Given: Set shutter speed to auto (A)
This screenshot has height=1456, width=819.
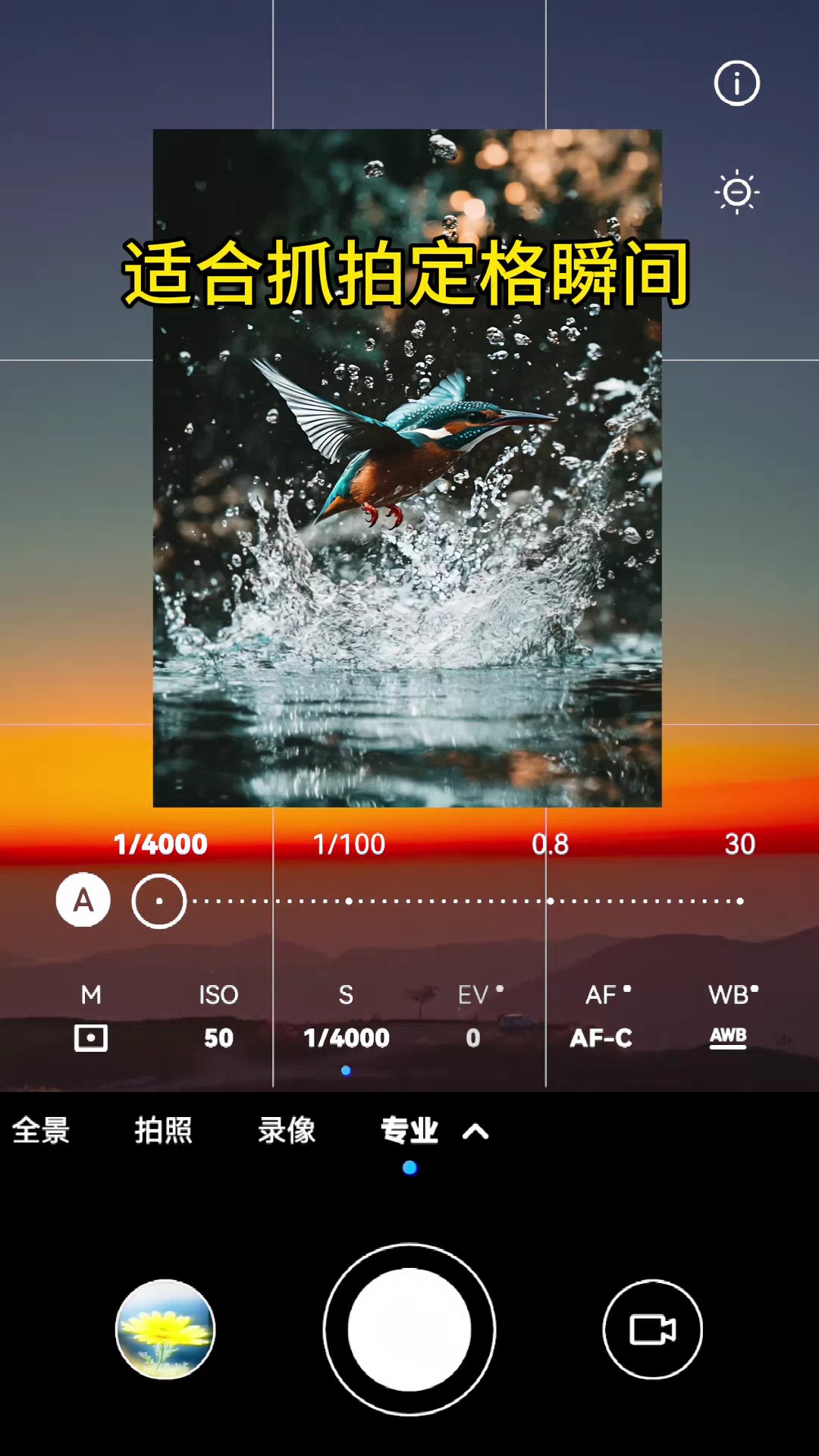Looking at the screenshot, I should 83,900.
